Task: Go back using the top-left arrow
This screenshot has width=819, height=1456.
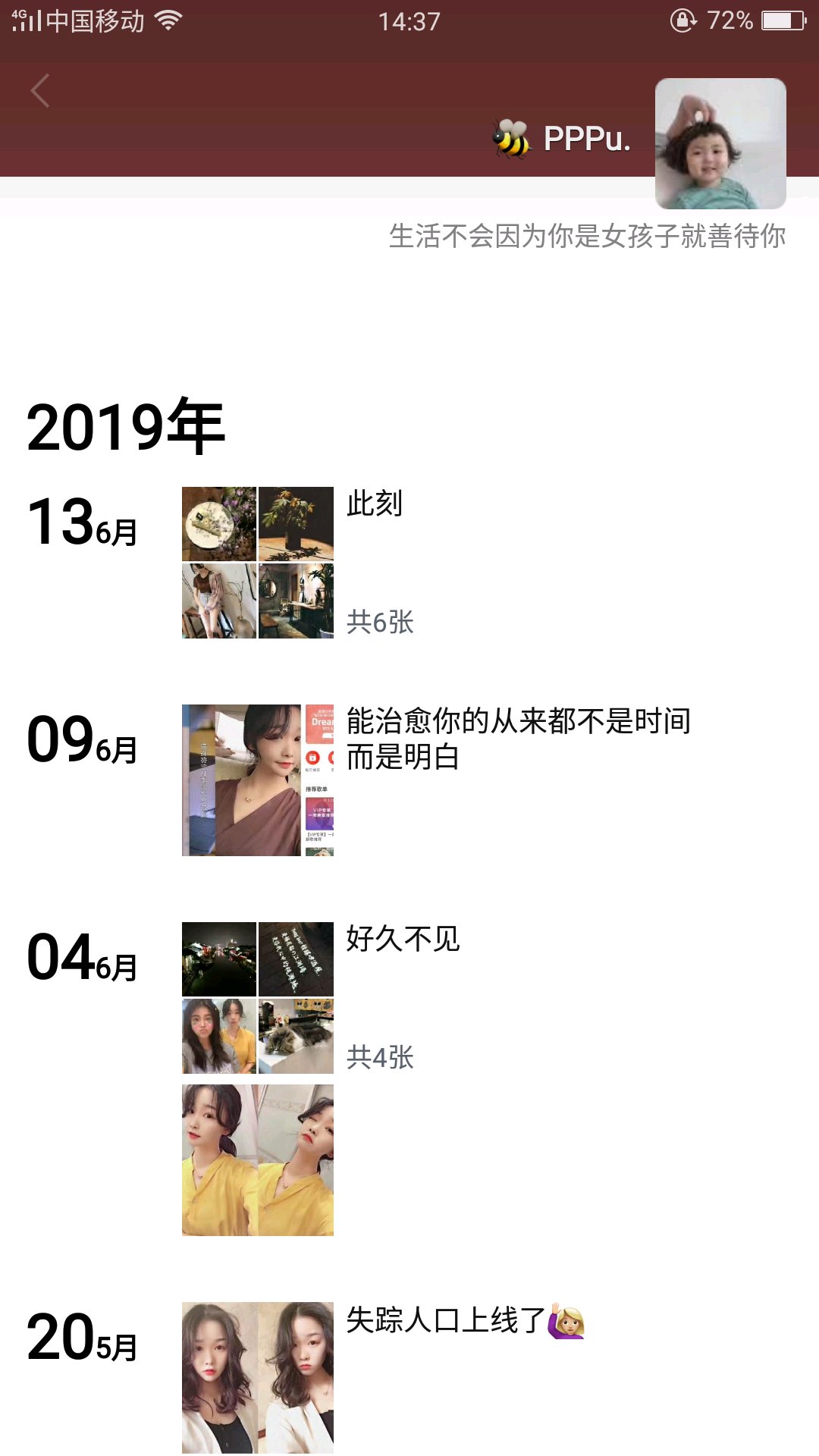Action: pyautogui.click(x=40, y=91)
